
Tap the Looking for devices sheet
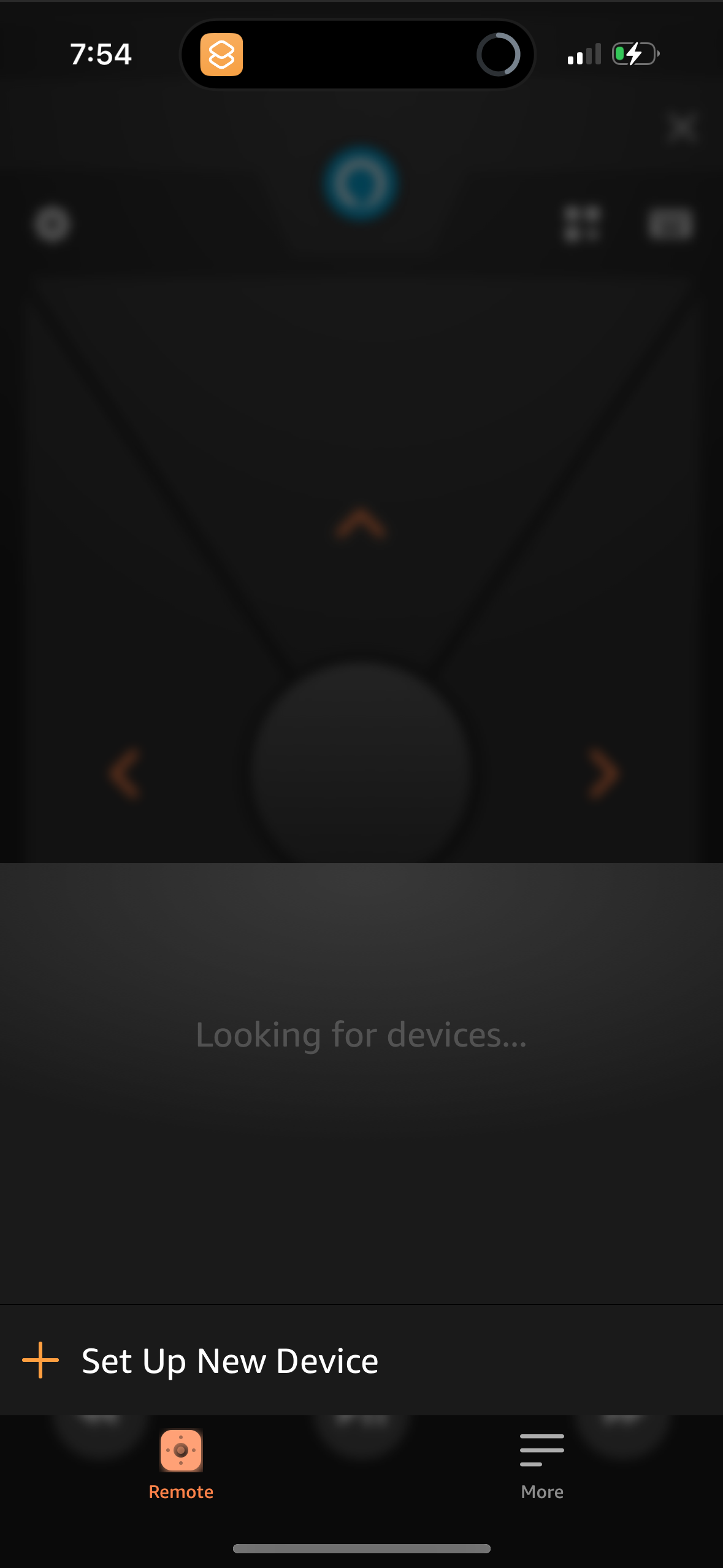(361, 1034)
